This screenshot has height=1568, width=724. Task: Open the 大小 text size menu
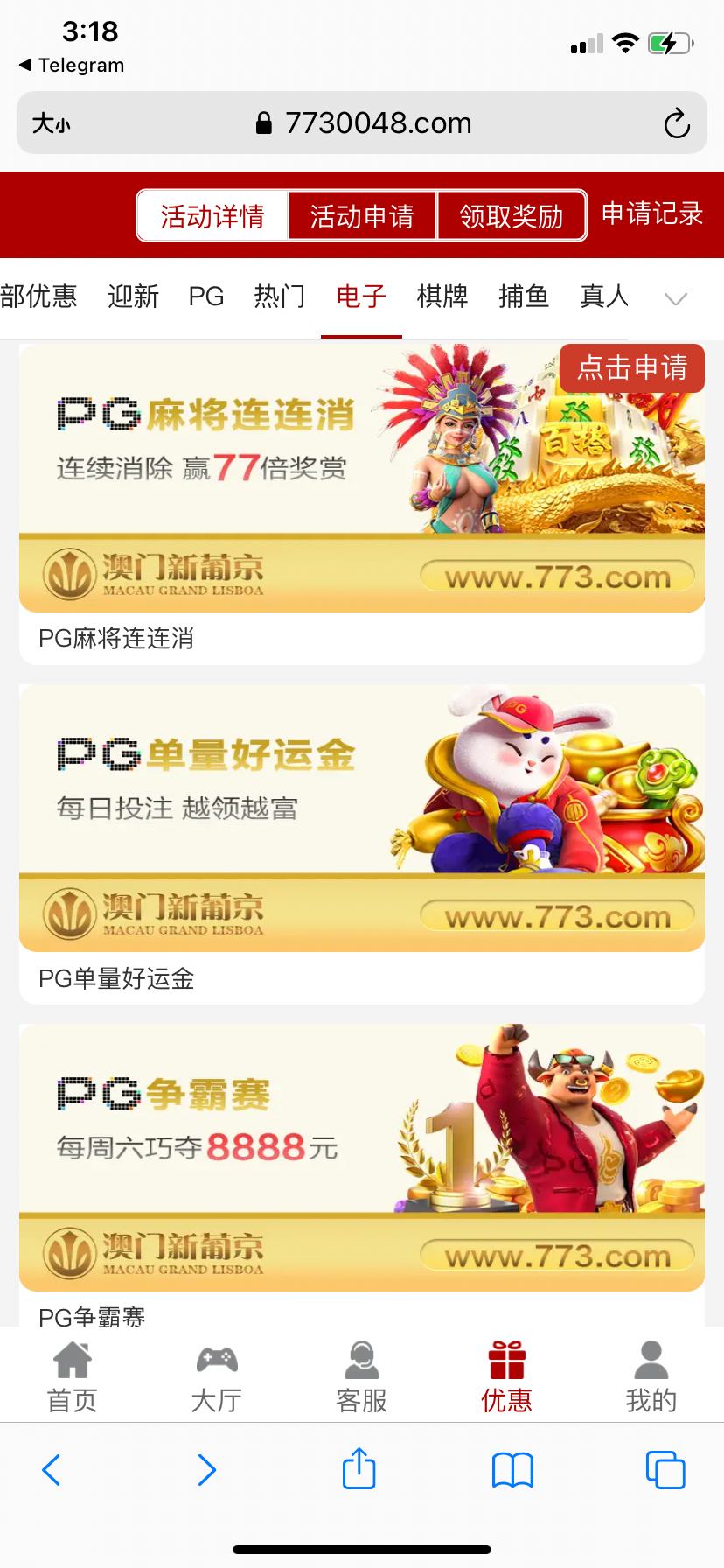click(x=51, y=123)
